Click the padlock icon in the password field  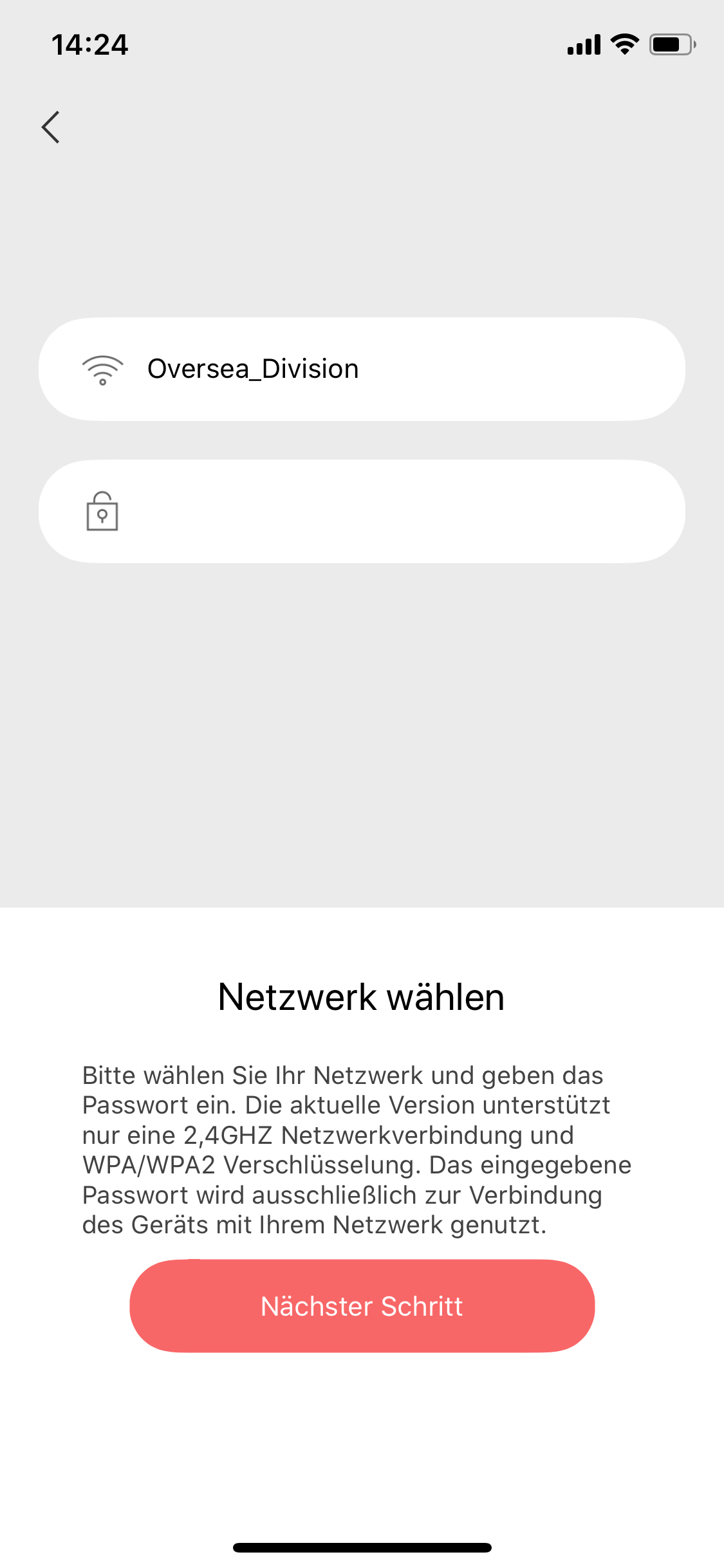tap(102, 513)
